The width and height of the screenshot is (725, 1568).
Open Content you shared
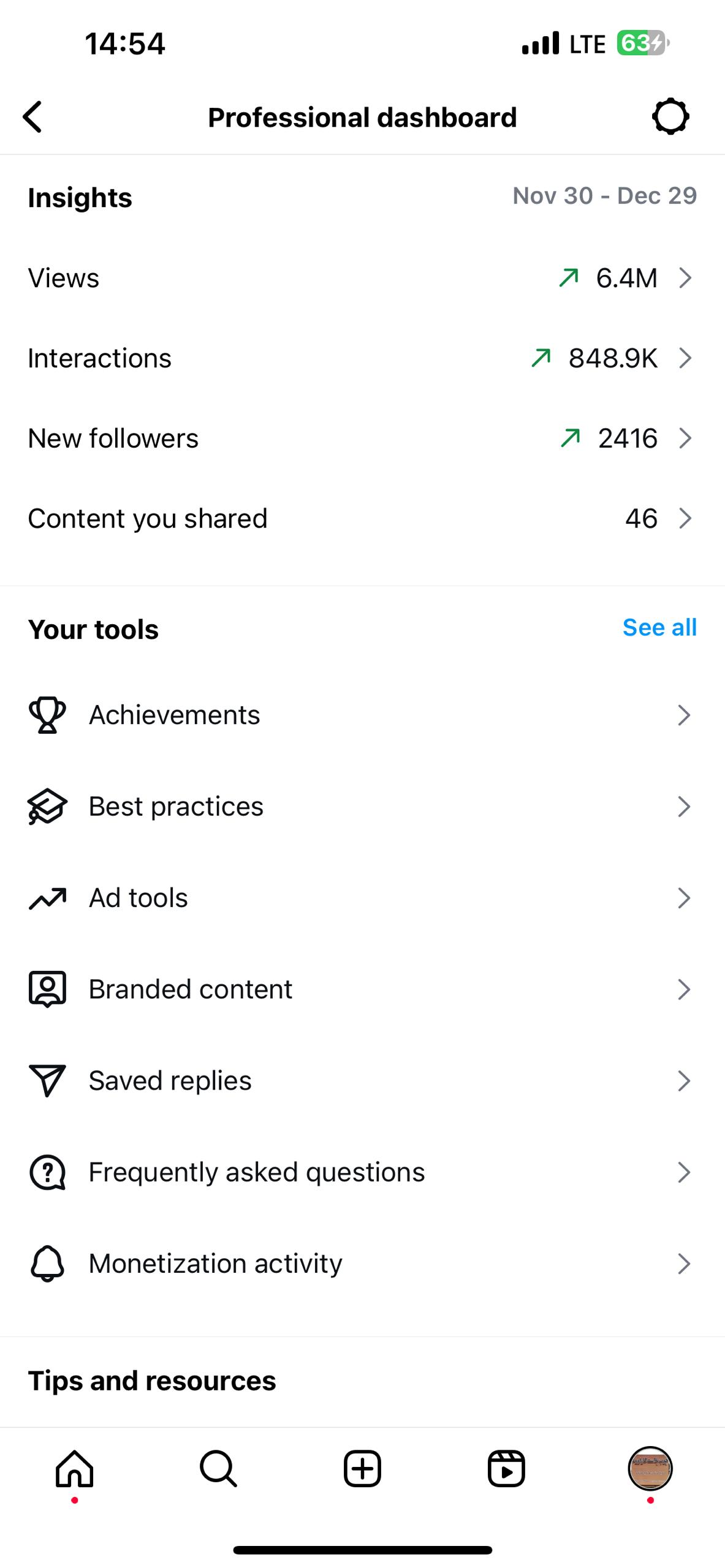click(362, 519)
